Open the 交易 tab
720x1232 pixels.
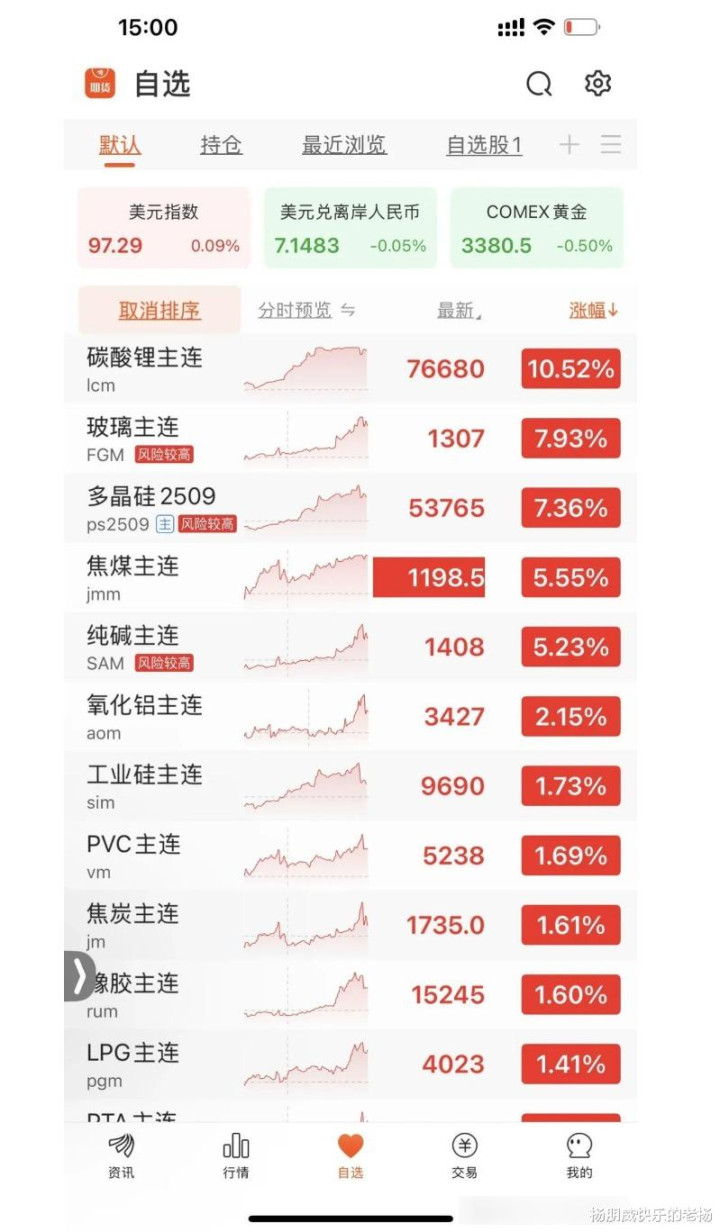click(x=464, y=1157)
